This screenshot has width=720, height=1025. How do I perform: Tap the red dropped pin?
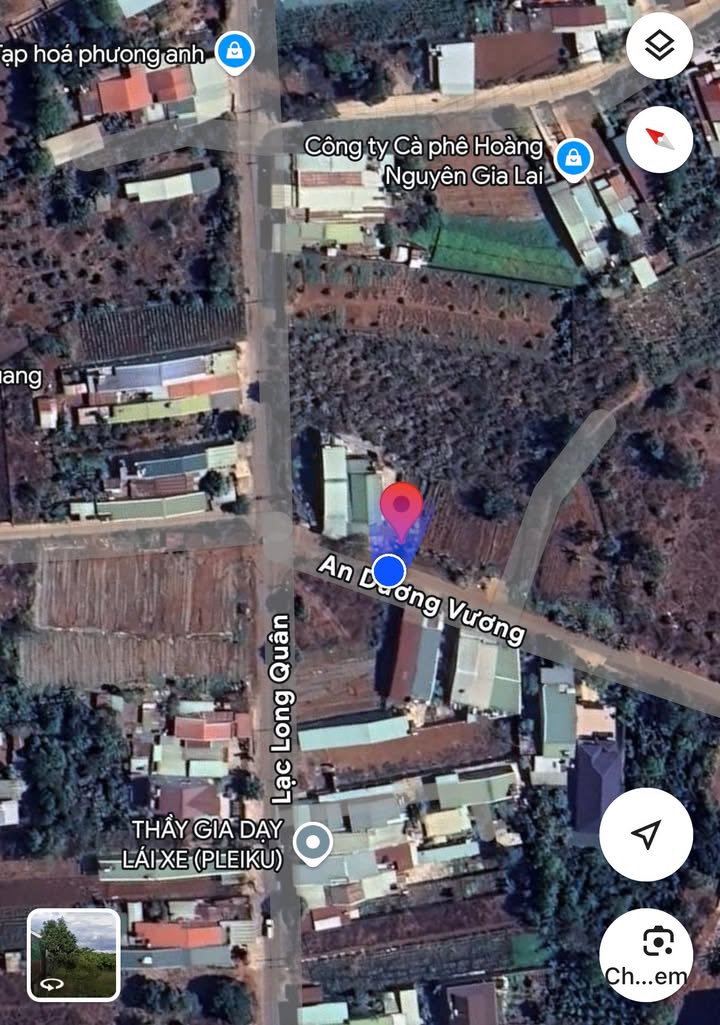(402, 510)
